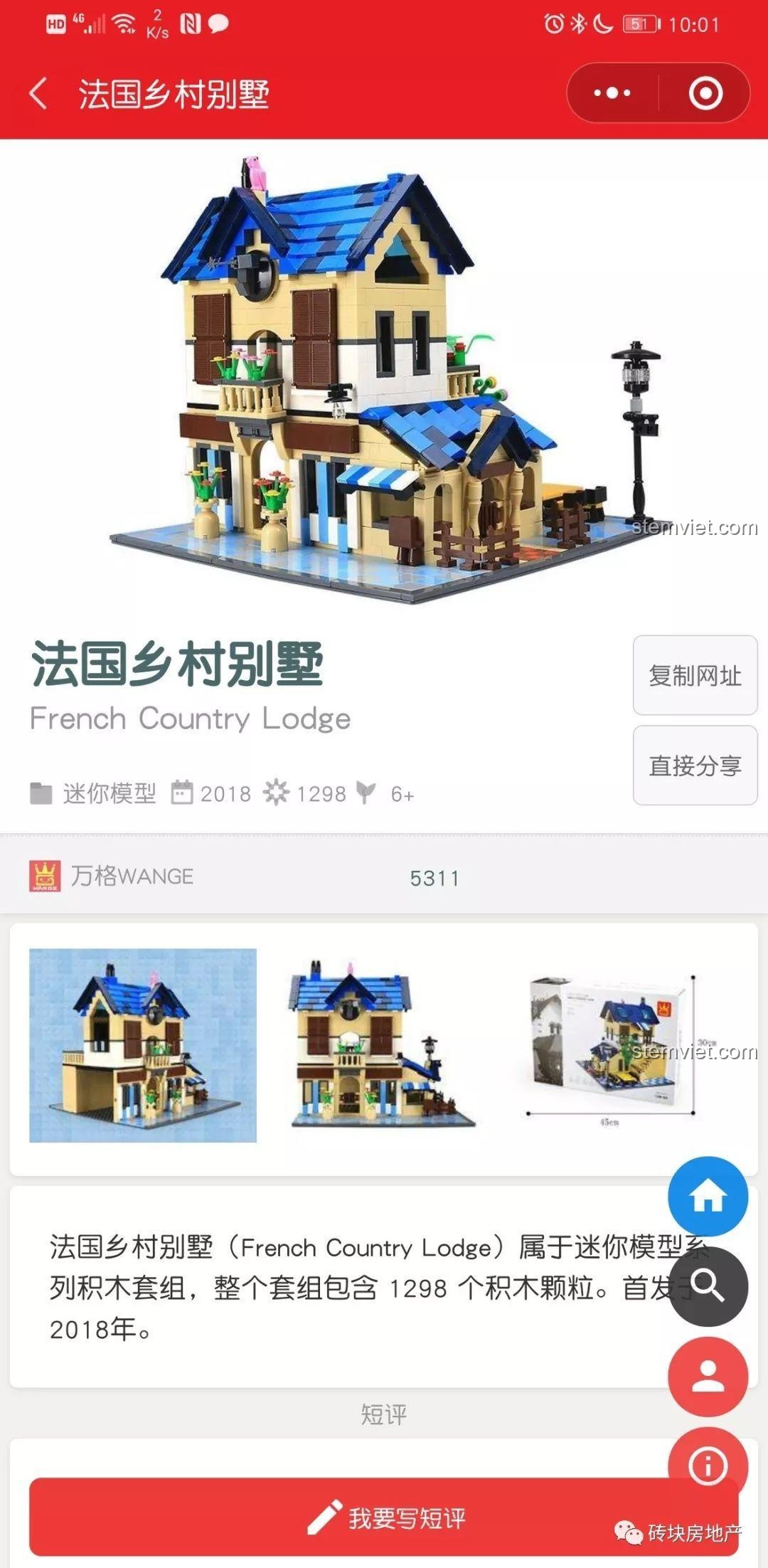This screenshot has width=768, height=1568.
Task: Tap the blue home floating button
Action: click(708, 1196)
